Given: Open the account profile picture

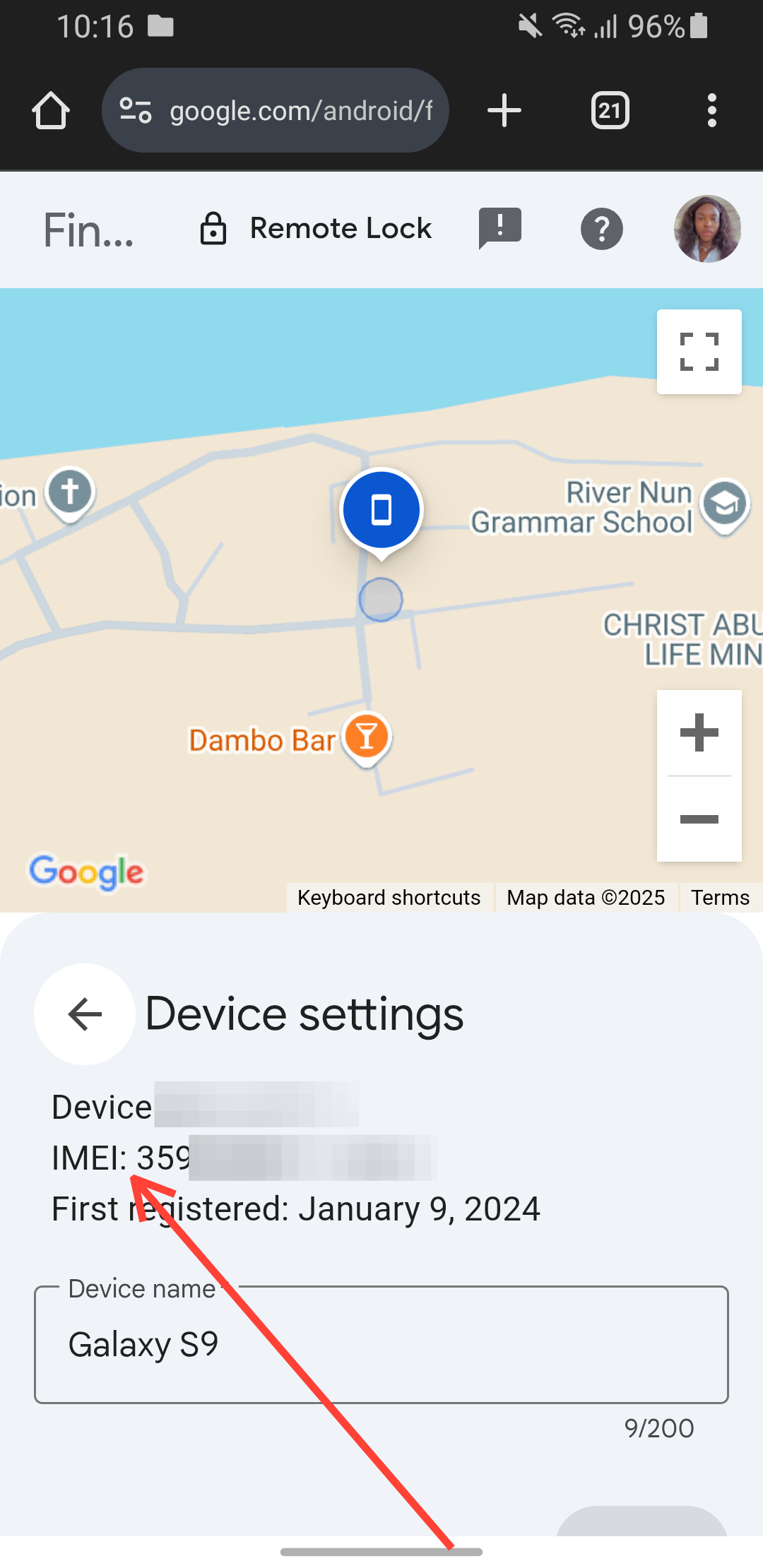Looking at the screenshot, I should (x=707, y=229).
